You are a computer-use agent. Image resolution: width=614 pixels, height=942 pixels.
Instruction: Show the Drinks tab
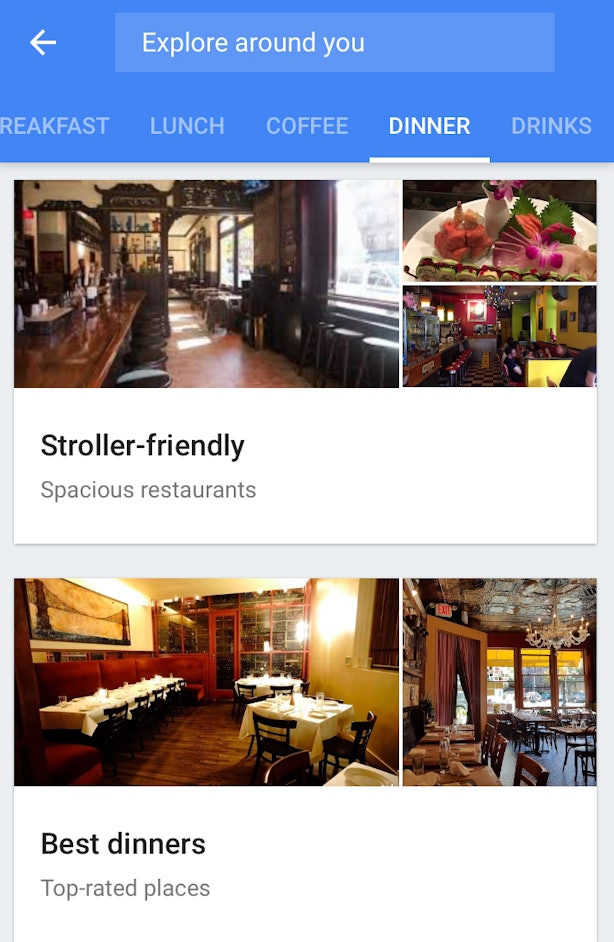[551, 127]
